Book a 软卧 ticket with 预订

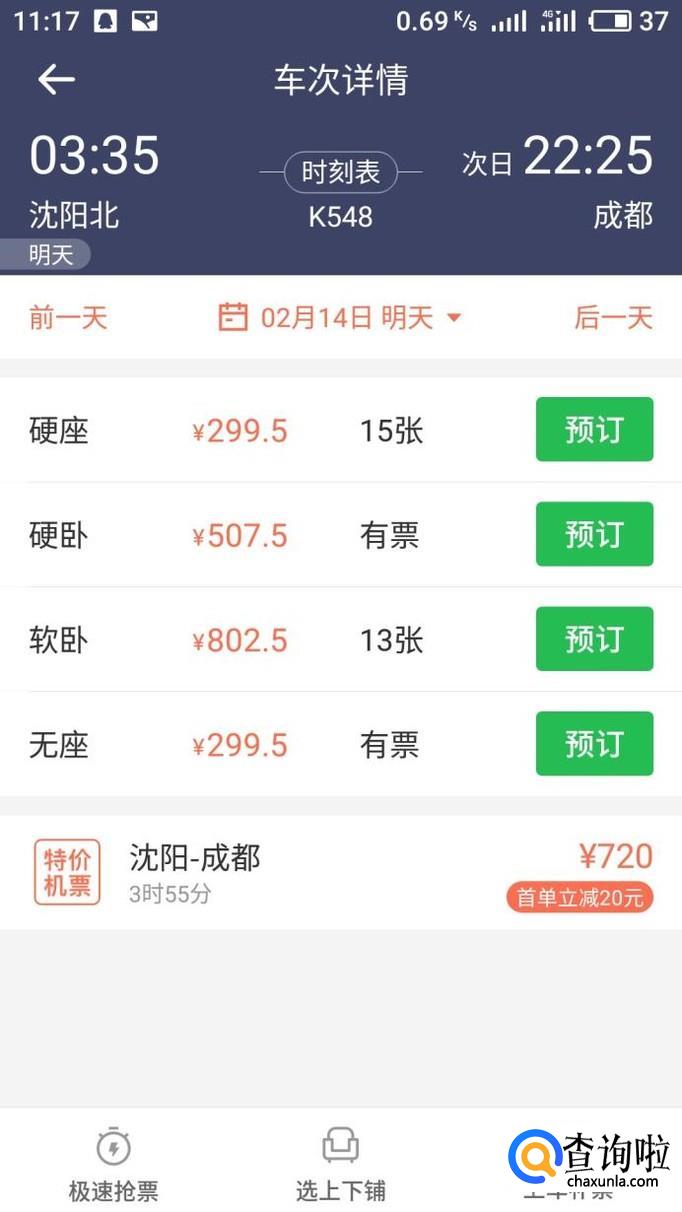[x=594, y=639]
